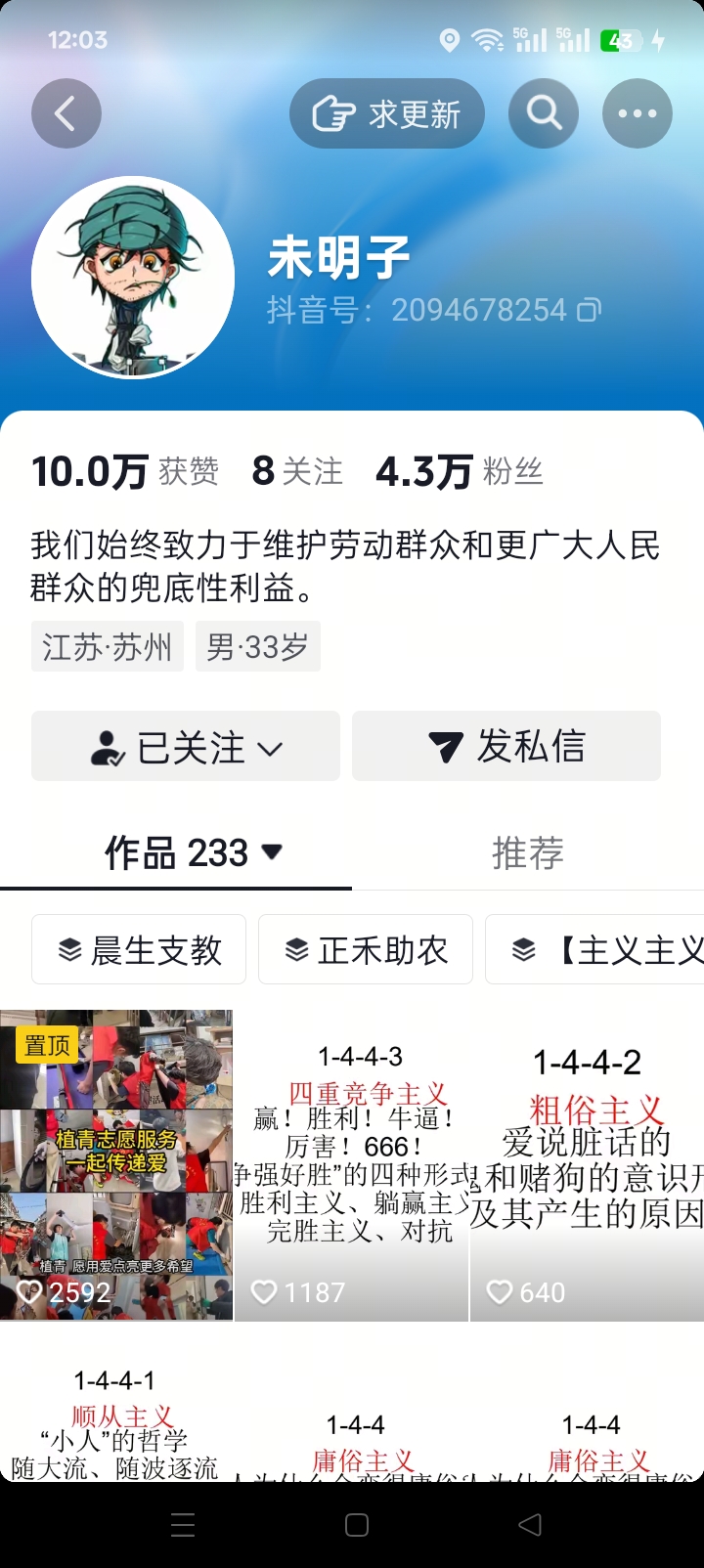Open the 晨生支教 collection

(x=139, y=949)
